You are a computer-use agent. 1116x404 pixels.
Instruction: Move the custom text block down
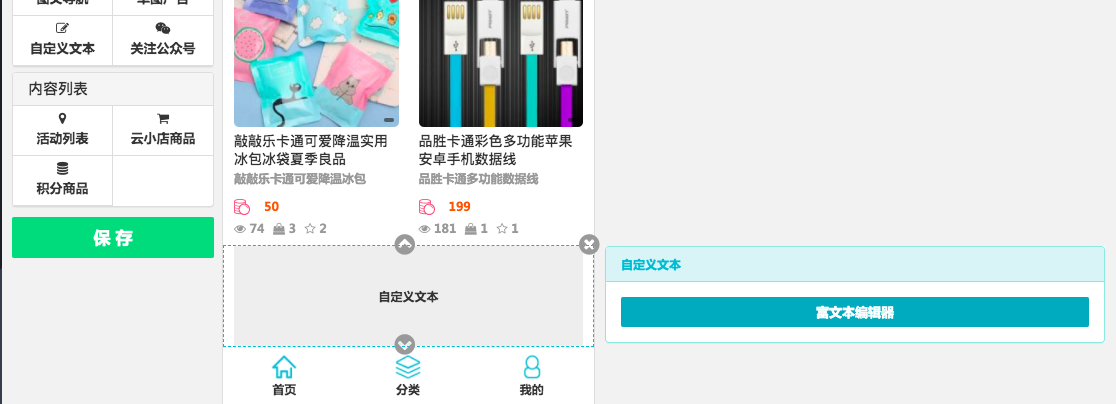405,344
